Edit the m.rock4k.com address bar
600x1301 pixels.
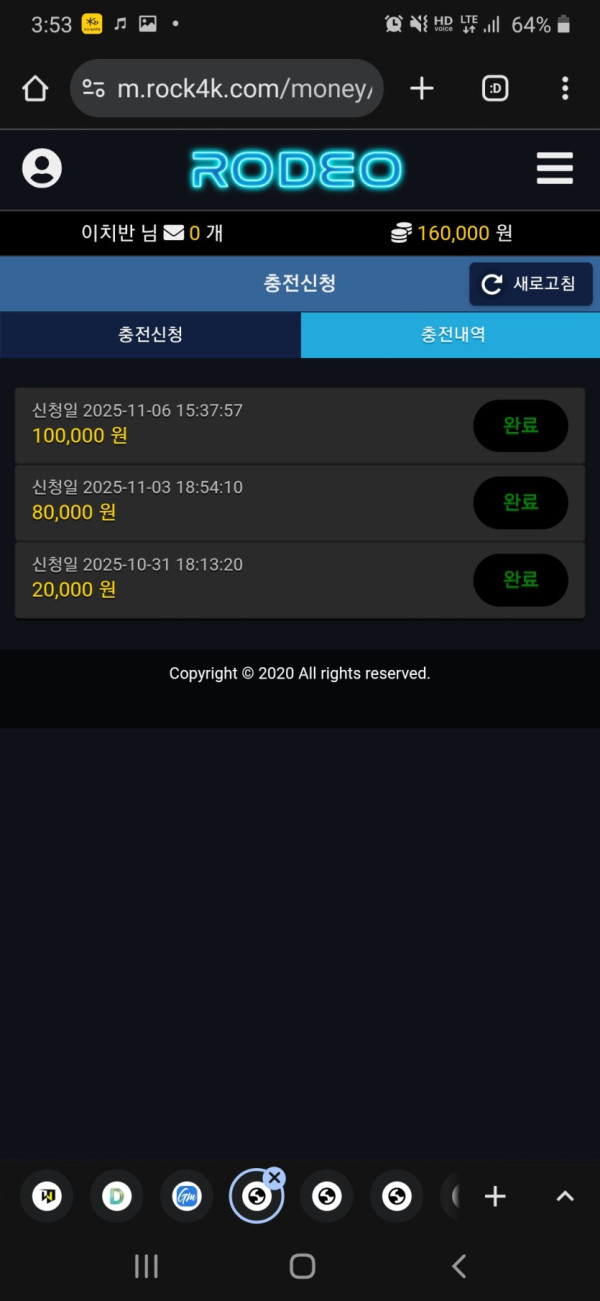240,89
